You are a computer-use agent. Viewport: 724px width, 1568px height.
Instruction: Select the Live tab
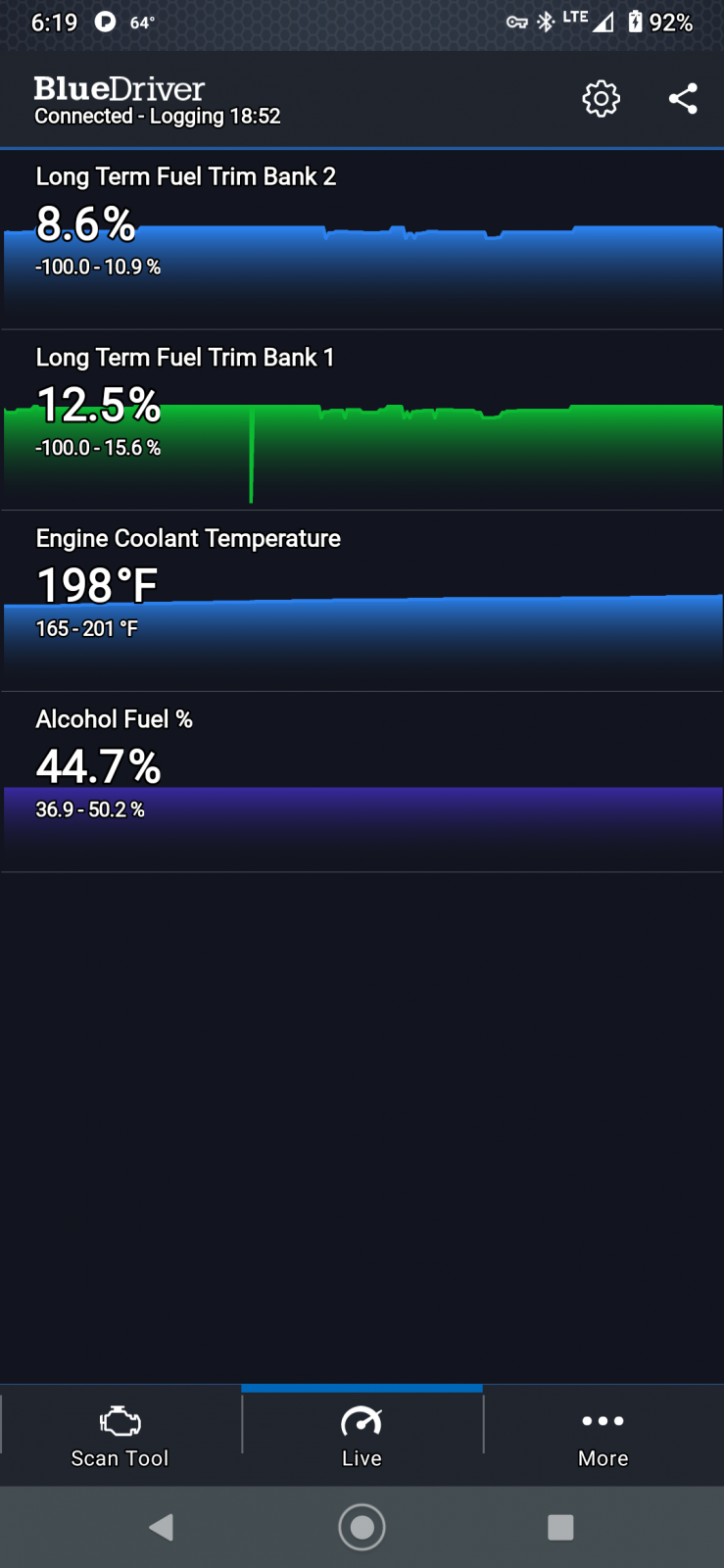[362, 1436]
